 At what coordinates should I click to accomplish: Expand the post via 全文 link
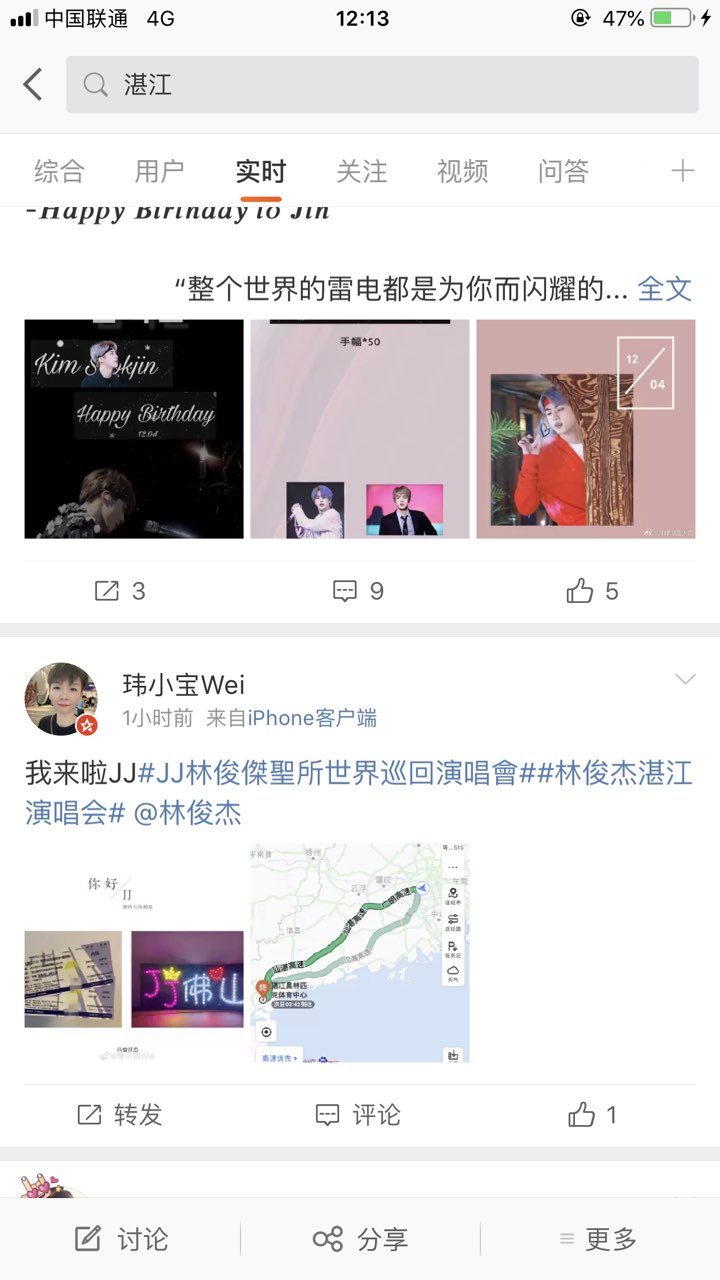(665, 289)
